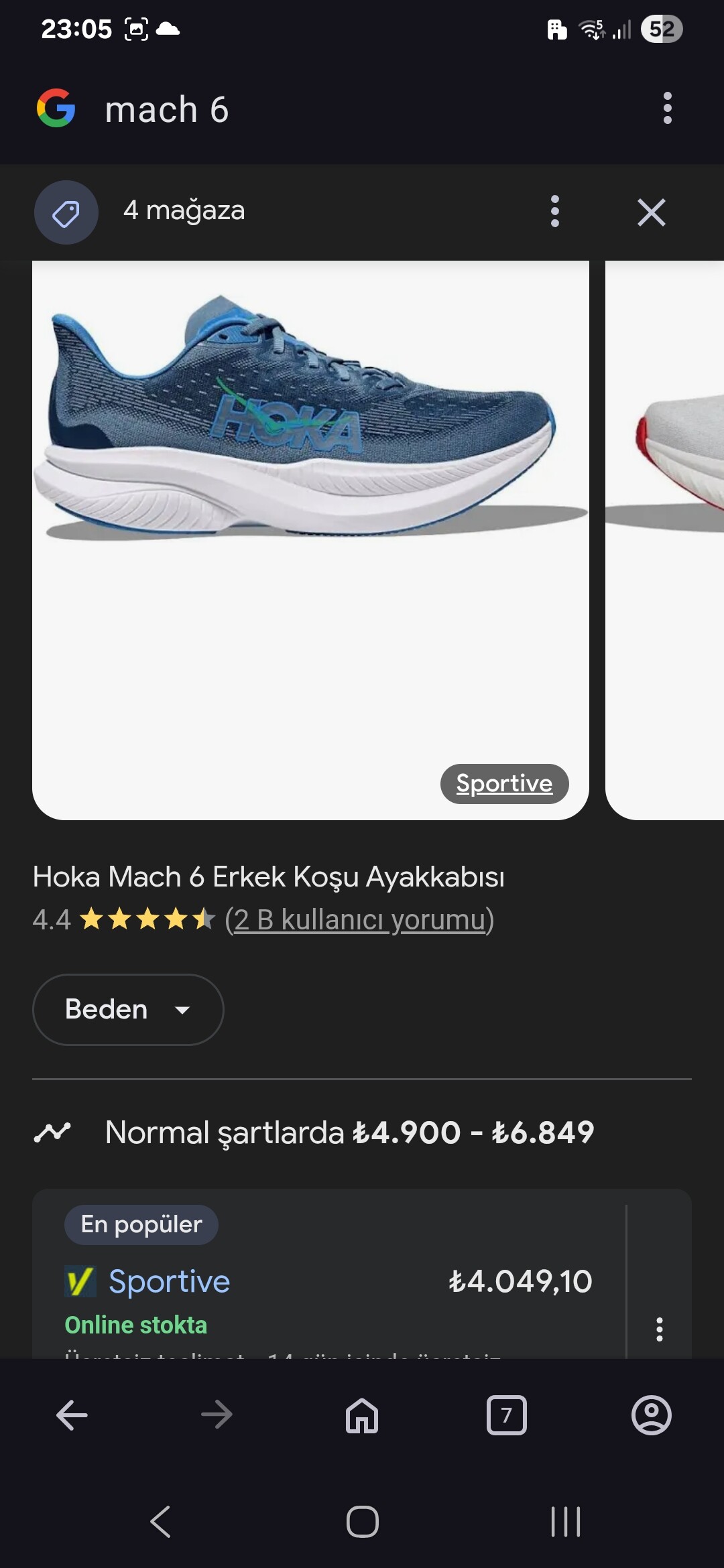Open the tab switcher showing 7 tabs
Viewport: 724px width, 1568px height.
[506, 1415]
